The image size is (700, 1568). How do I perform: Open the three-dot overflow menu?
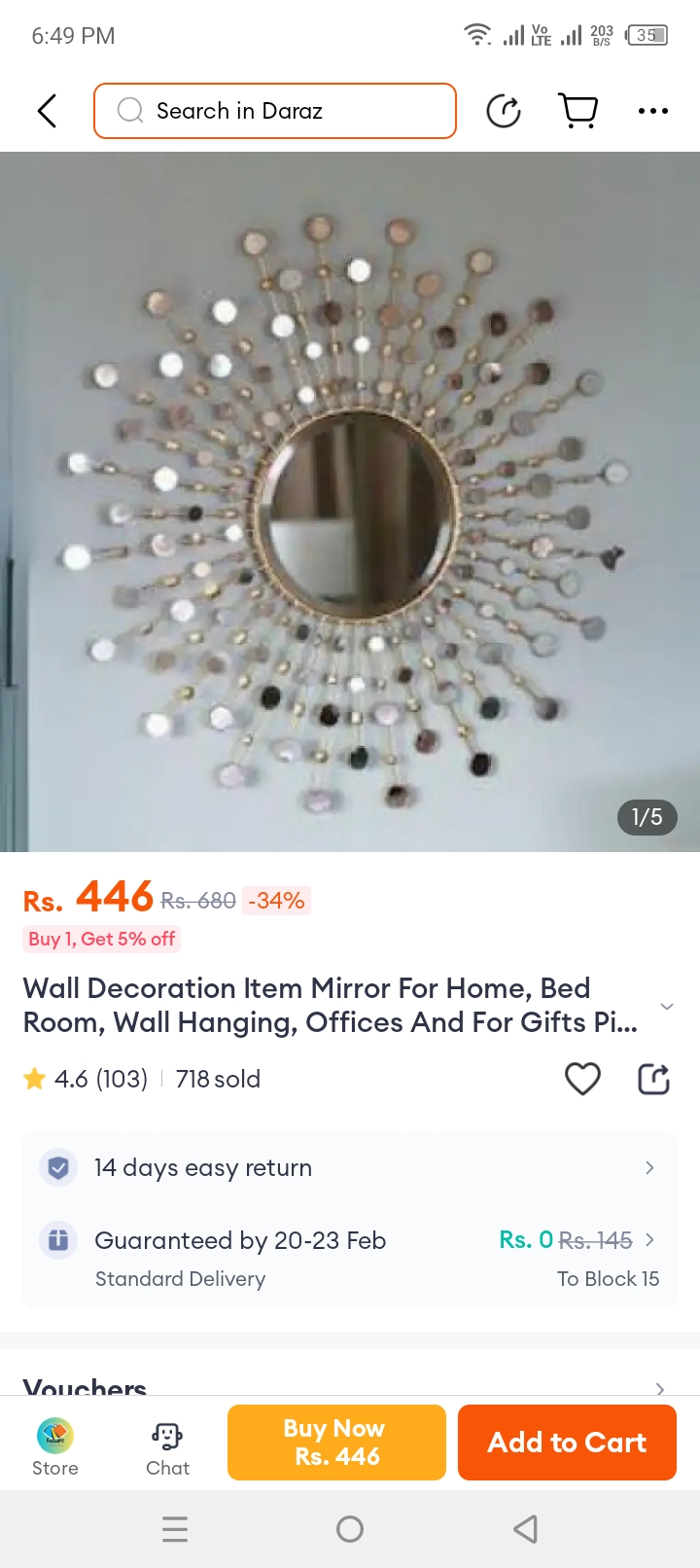(x=652, y=111)
